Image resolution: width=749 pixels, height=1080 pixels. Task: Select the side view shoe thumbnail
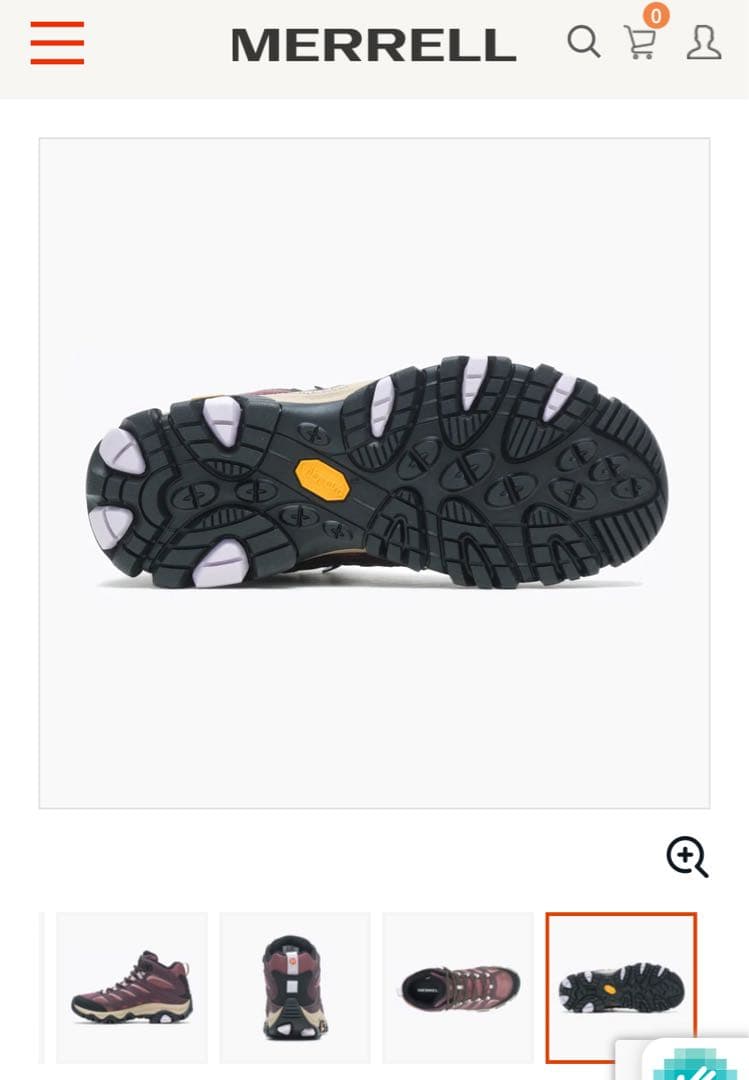[132, 987]
